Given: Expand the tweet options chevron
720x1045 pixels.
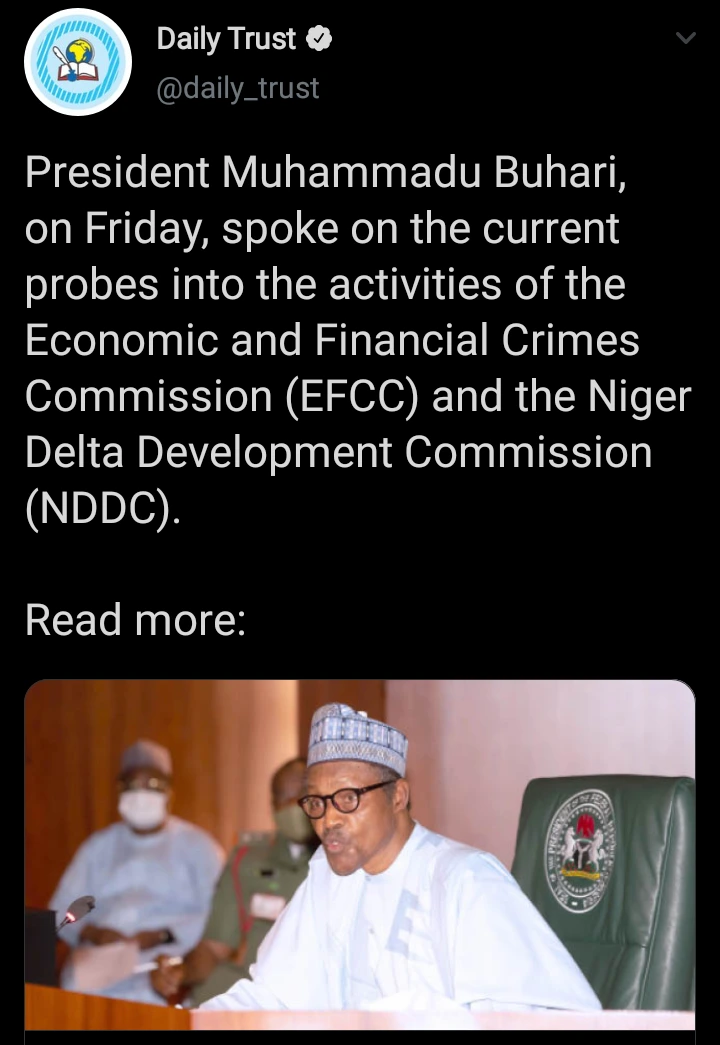Looking at the screenshot, I should pyautogui.click(x=685, y=39).
